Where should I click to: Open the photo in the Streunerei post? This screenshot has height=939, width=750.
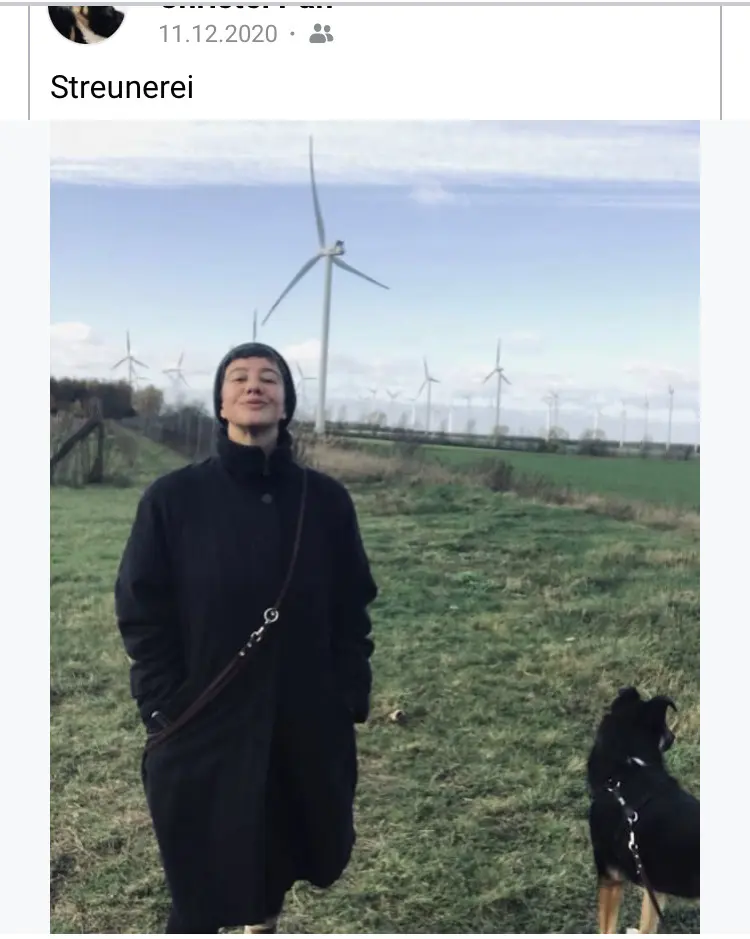[375, 527]
